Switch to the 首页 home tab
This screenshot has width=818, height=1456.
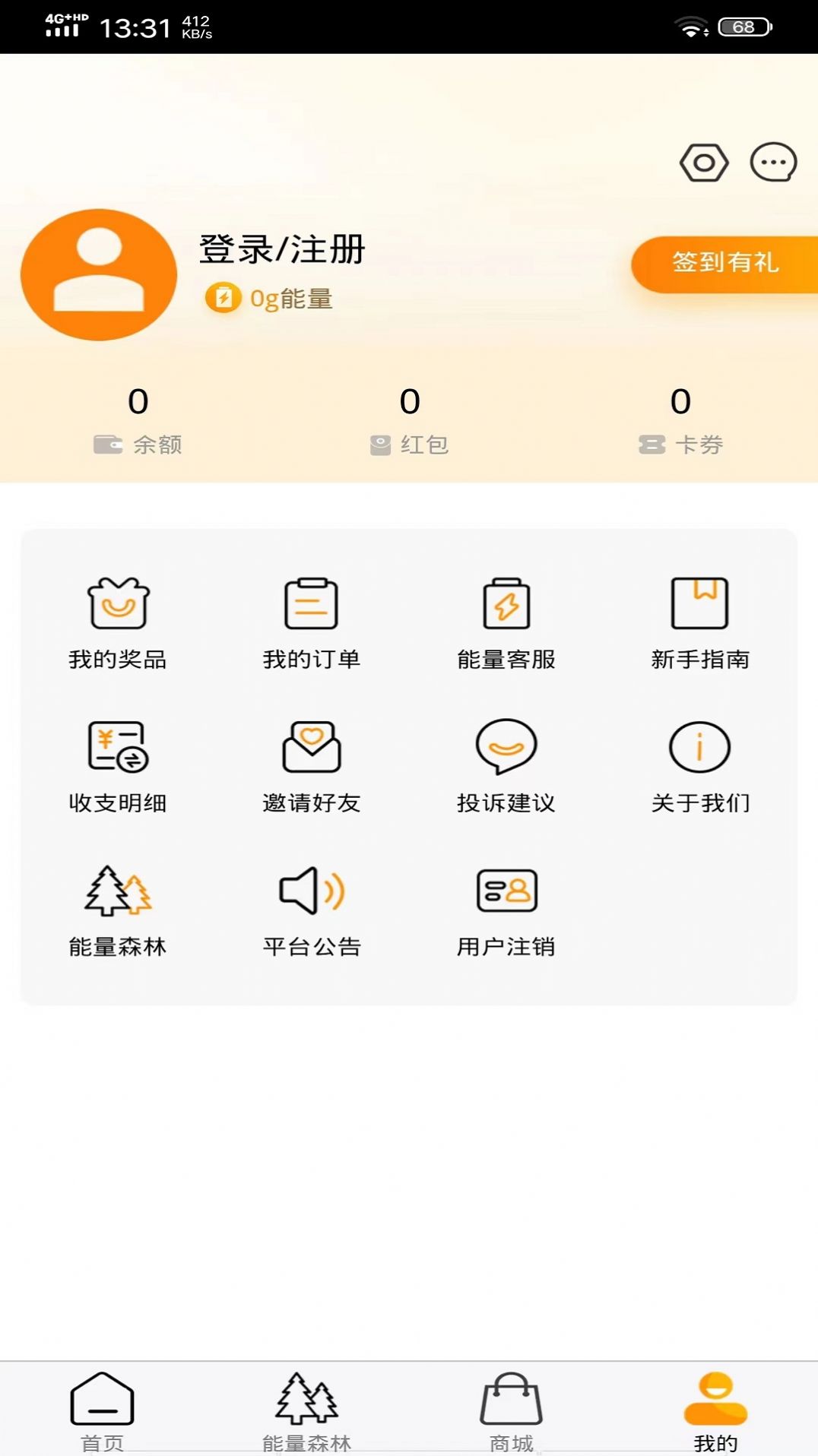click(x=103, y=1410)
